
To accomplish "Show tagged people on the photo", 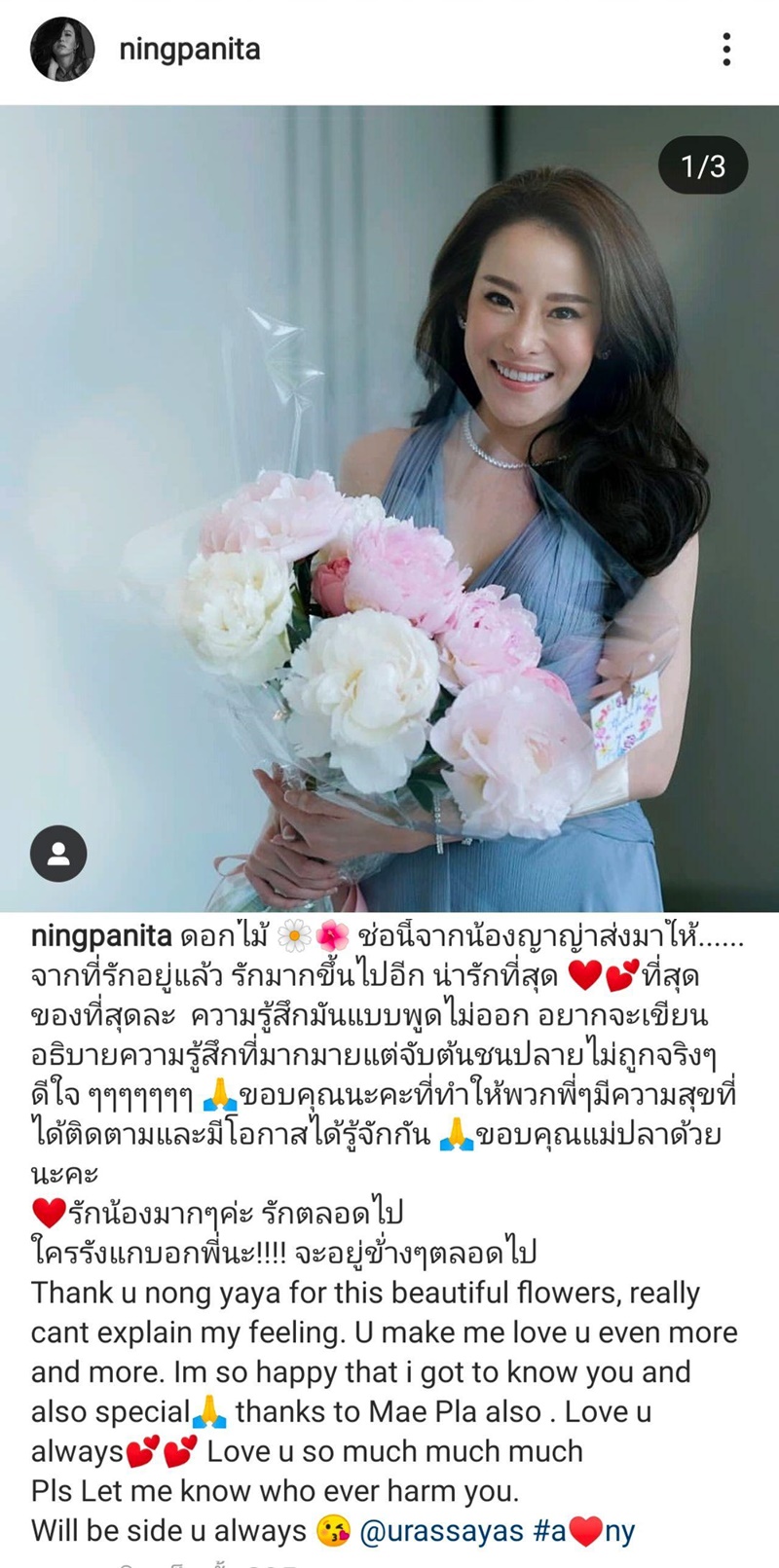I will coord(58,855).
